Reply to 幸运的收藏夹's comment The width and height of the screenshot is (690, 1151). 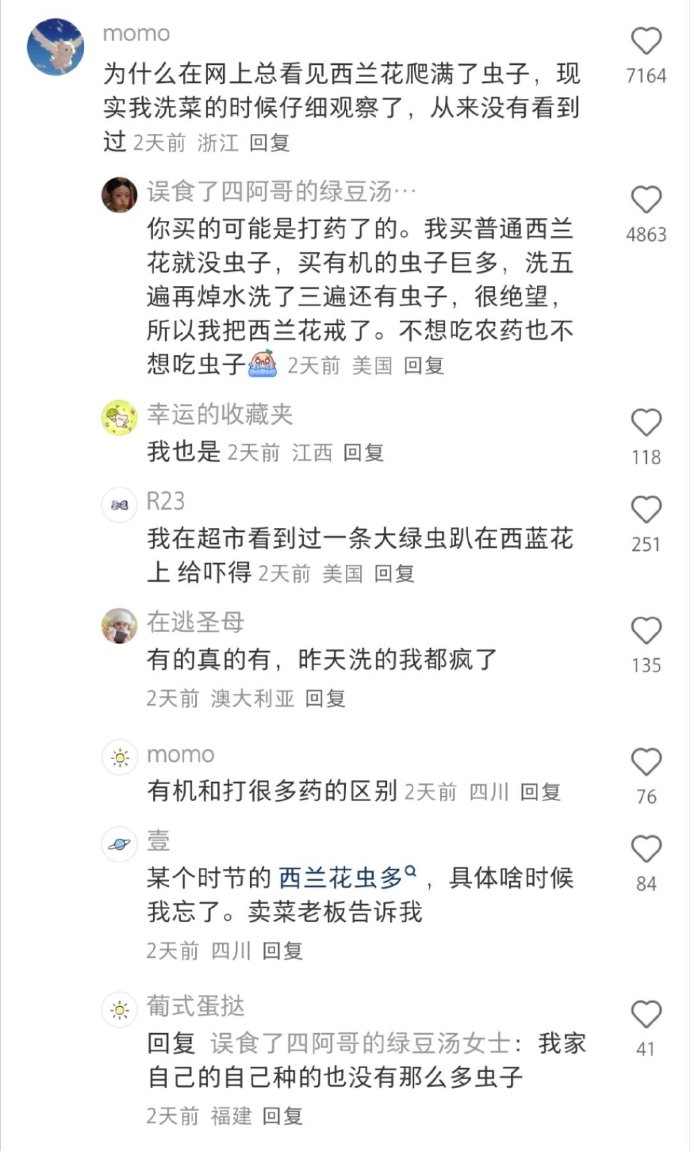coord(364,453)
